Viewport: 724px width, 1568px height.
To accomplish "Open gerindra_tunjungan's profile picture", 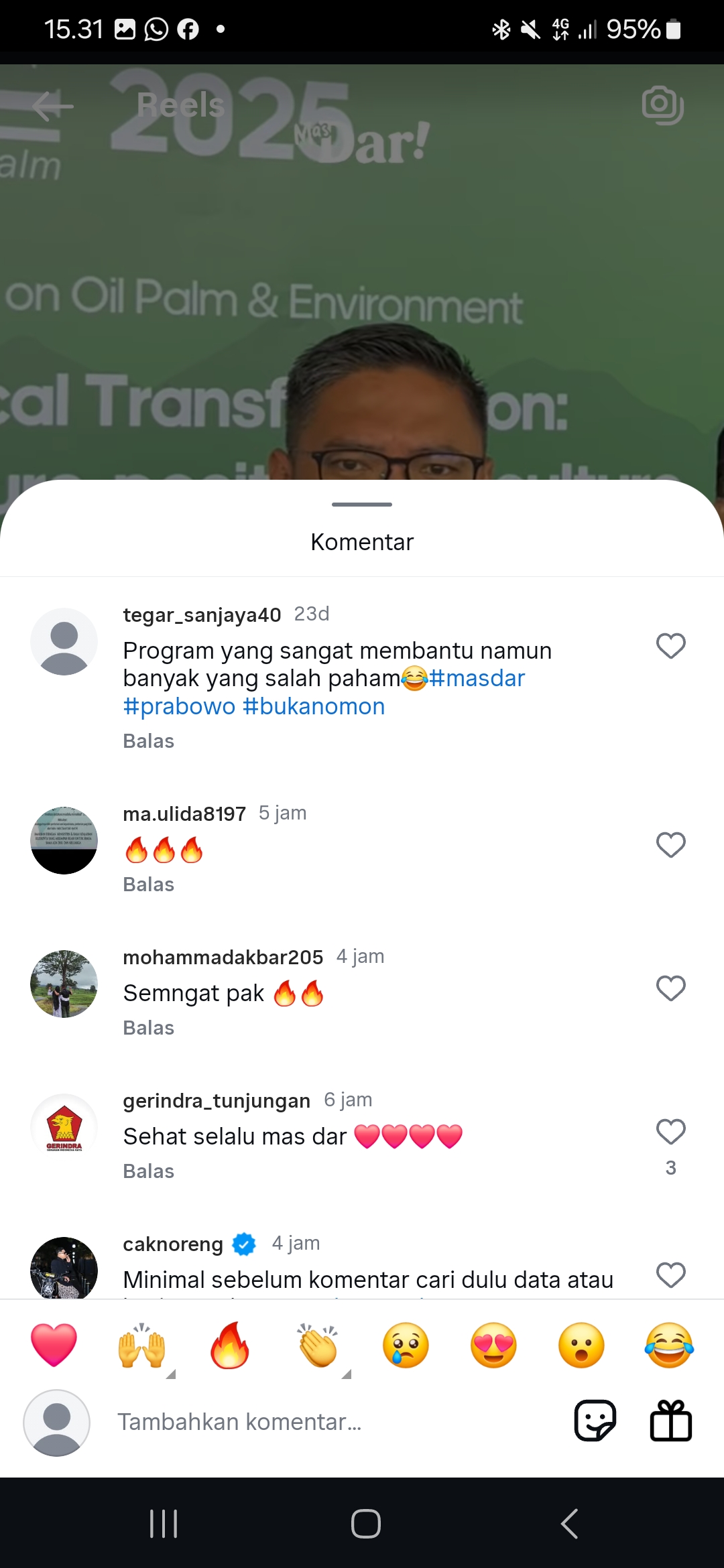I will tap(64, 1127).
